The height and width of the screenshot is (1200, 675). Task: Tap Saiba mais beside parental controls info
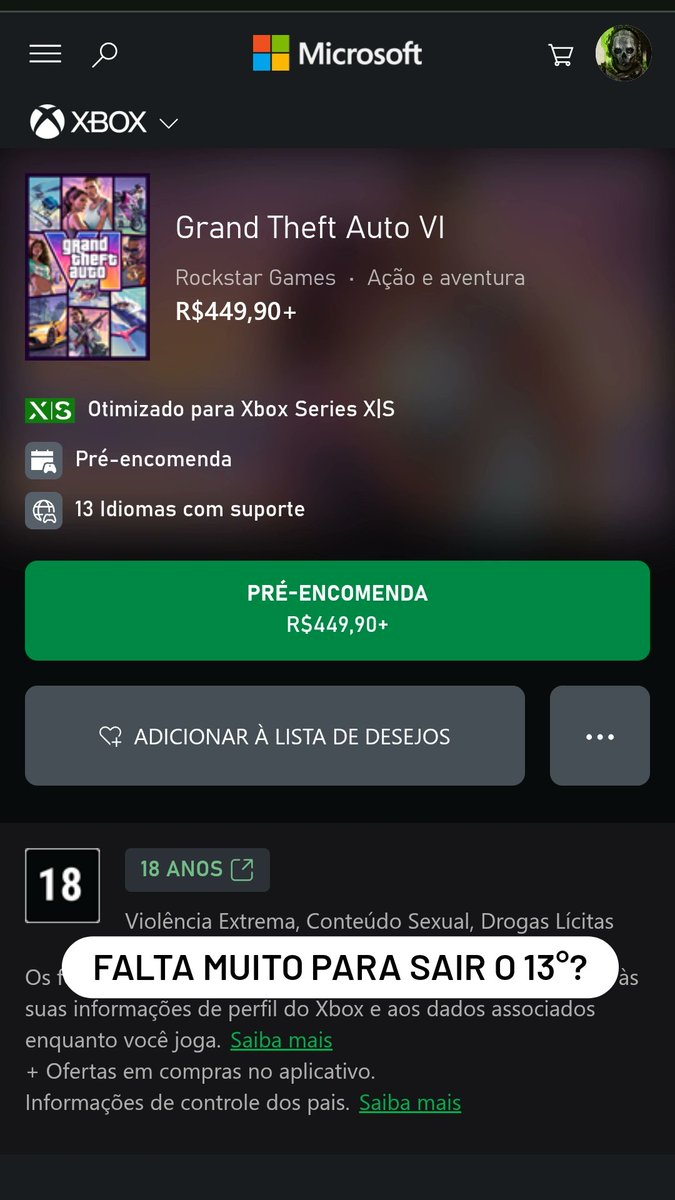coord(410,1103)
